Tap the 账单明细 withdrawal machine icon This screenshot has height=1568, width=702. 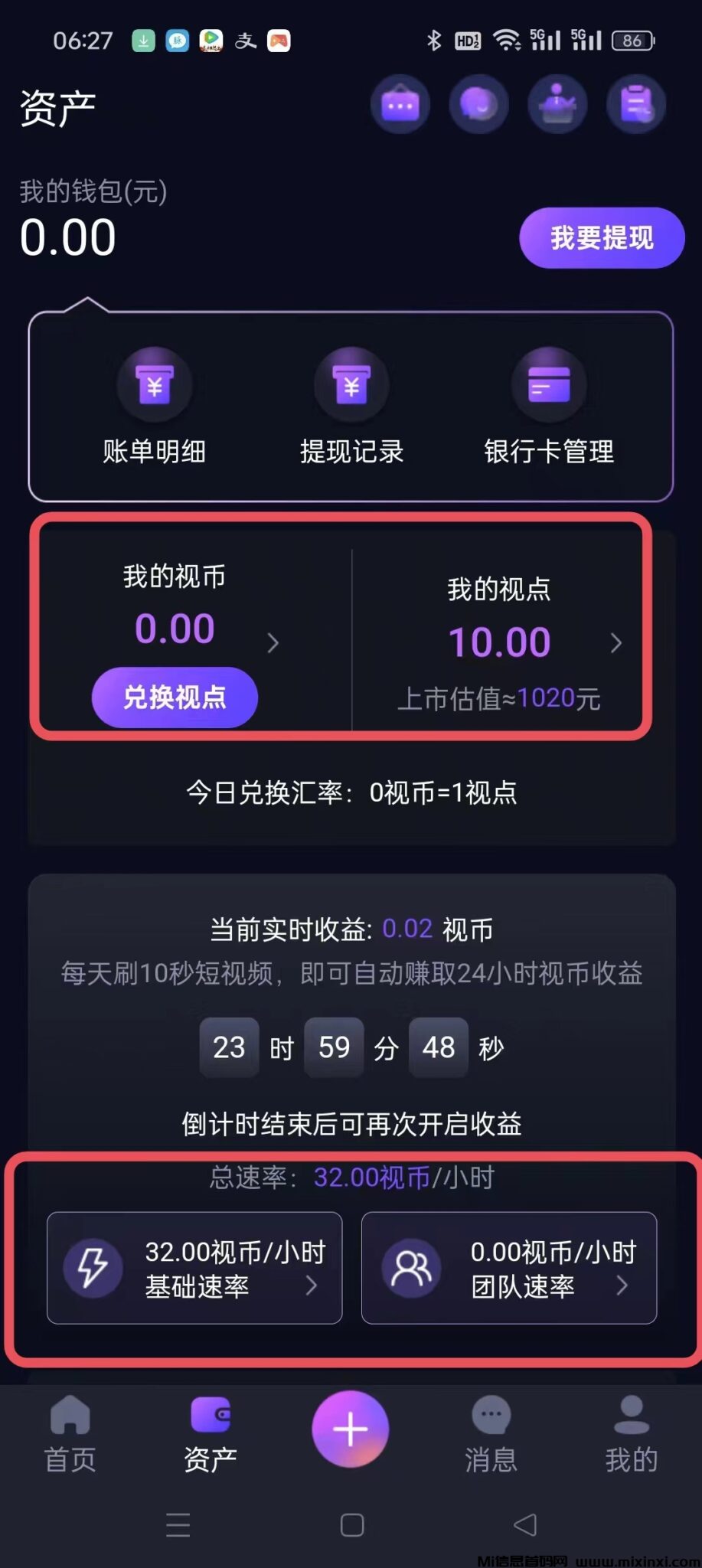[154, 385]
